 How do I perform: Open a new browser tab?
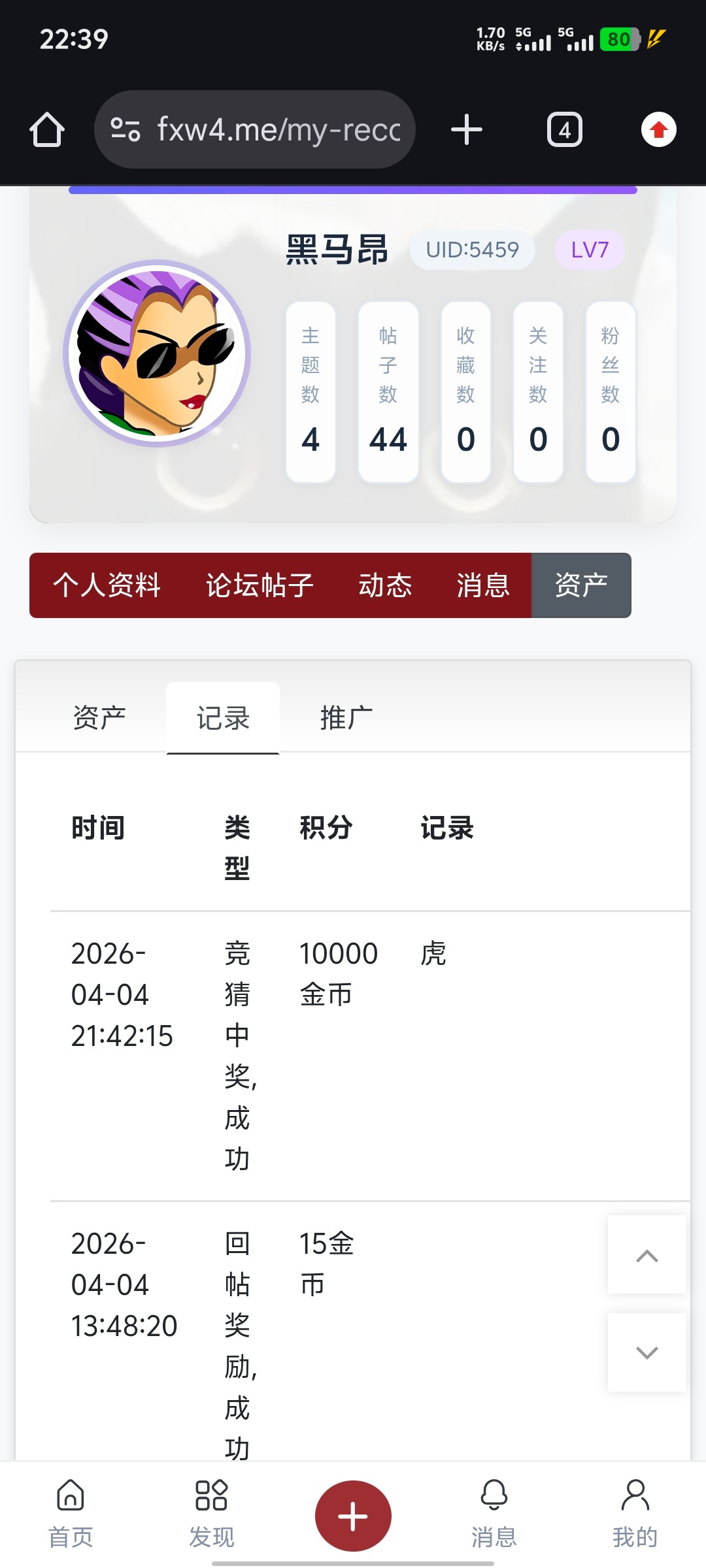point(467,129)
